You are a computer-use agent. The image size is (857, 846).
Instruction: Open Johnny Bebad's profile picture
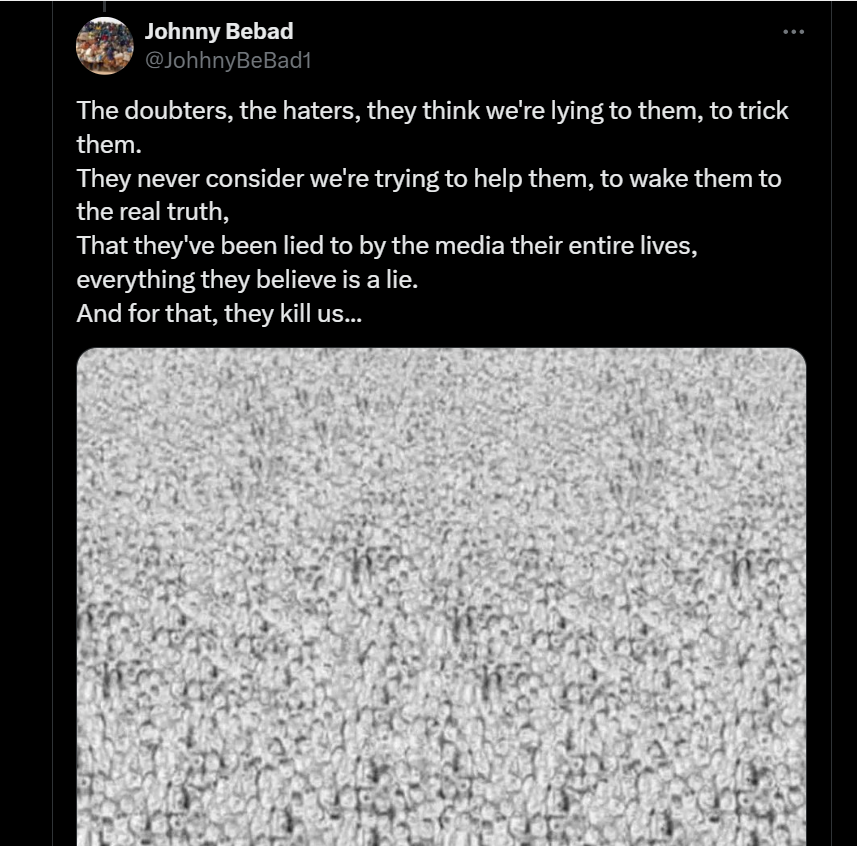point(104,45)
